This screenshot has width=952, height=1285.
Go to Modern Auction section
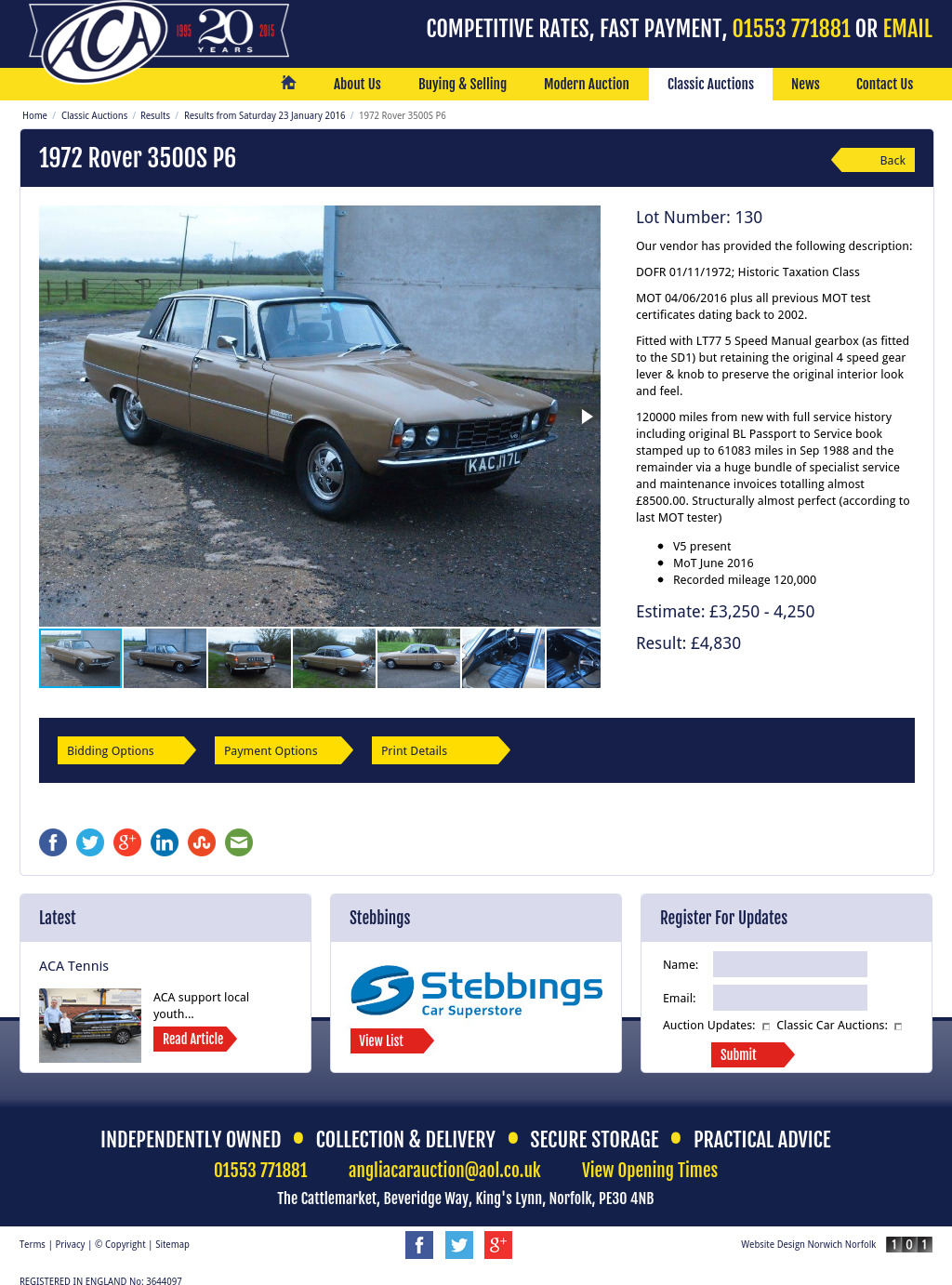pos(586,84)
